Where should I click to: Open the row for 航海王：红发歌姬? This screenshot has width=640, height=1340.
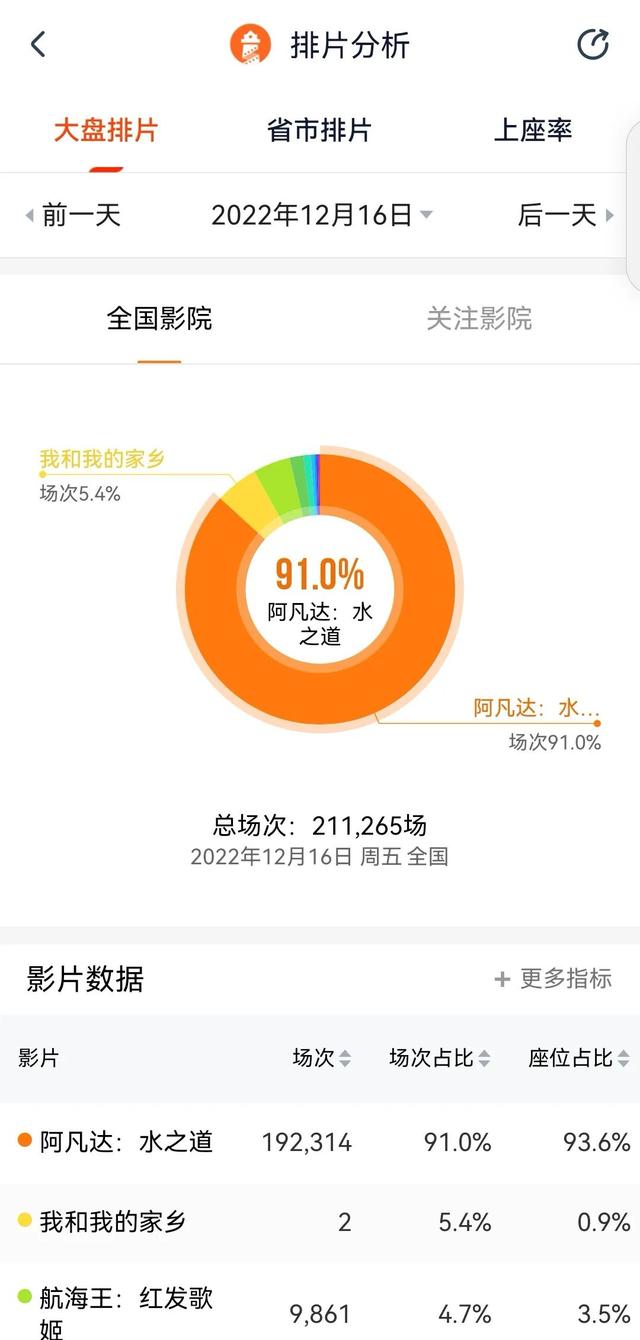click(x=320, y=1302)
